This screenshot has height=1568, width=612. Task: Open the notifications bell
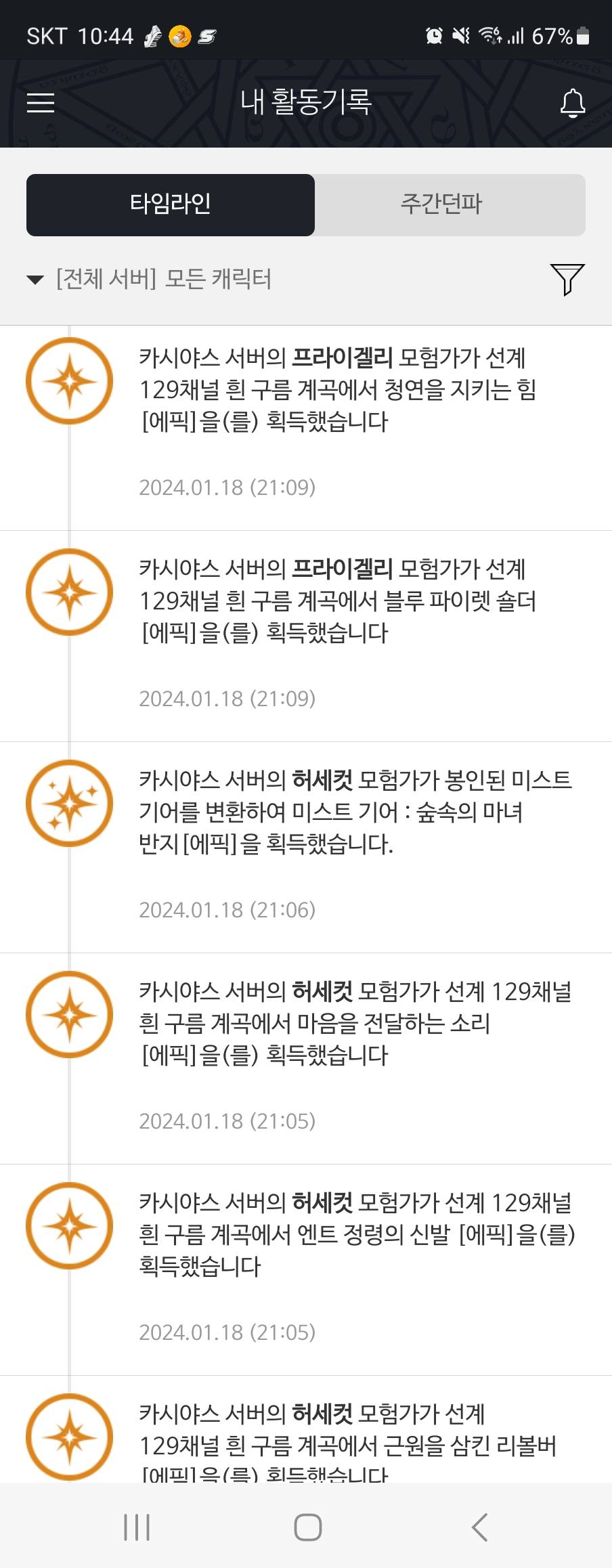coord(572,103)
